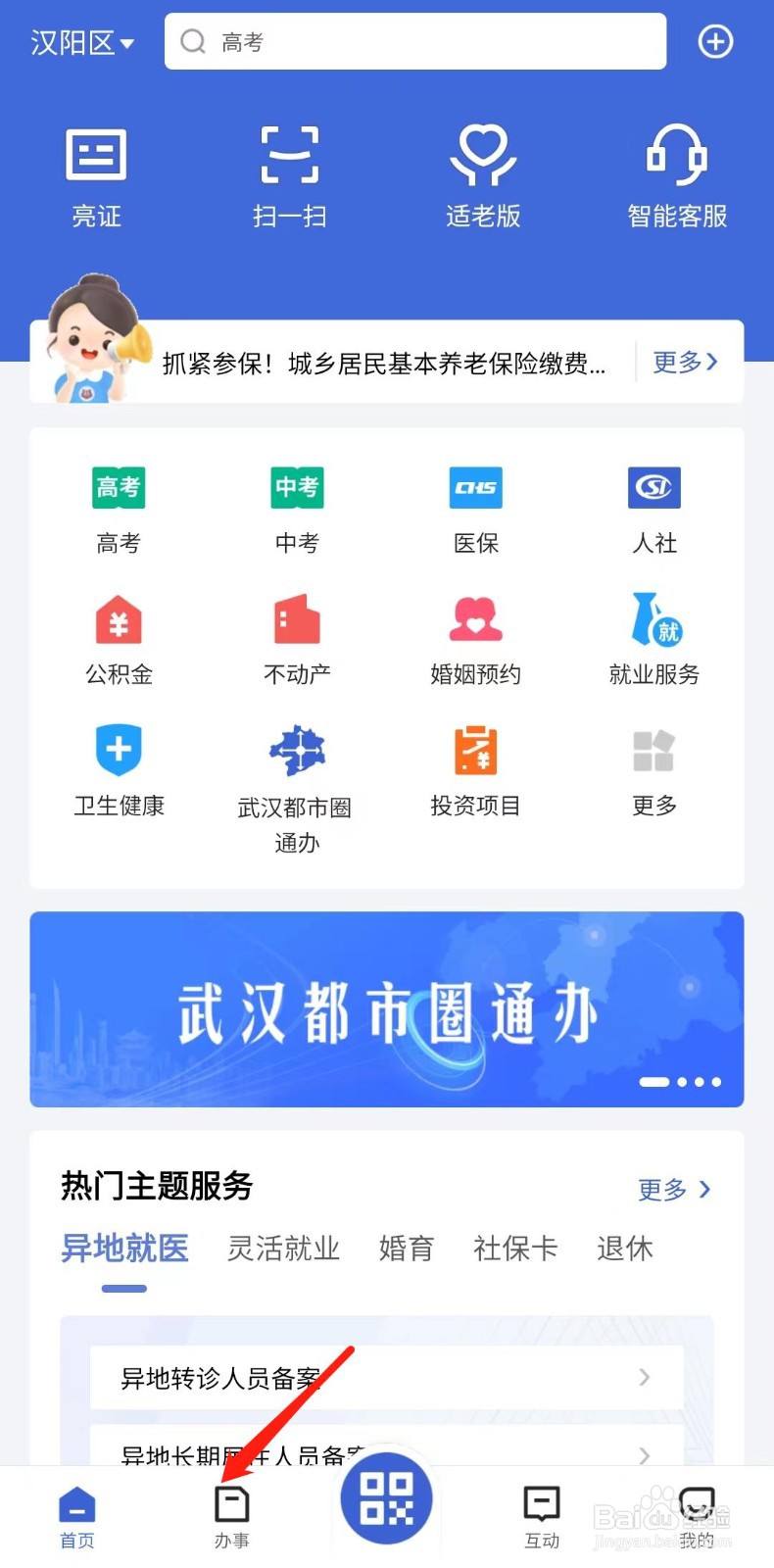Open 异地转诊人员备案 record entry

[x=386, y=1377]
